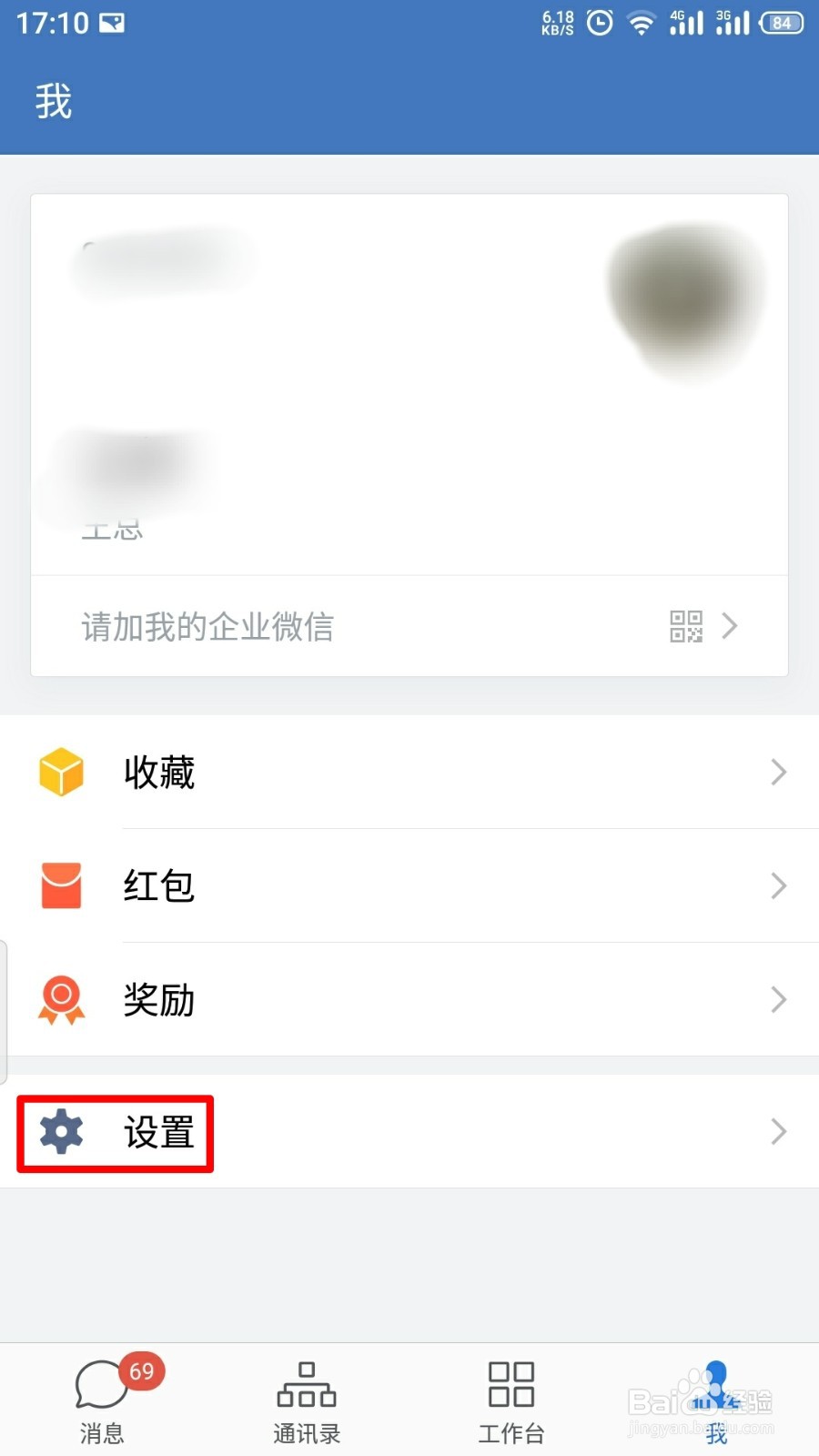Click the Settings gear icon
Image resolution: width=819 pixels, height=1456 pixels.
pyautogui.click(x=60, y=1133)
